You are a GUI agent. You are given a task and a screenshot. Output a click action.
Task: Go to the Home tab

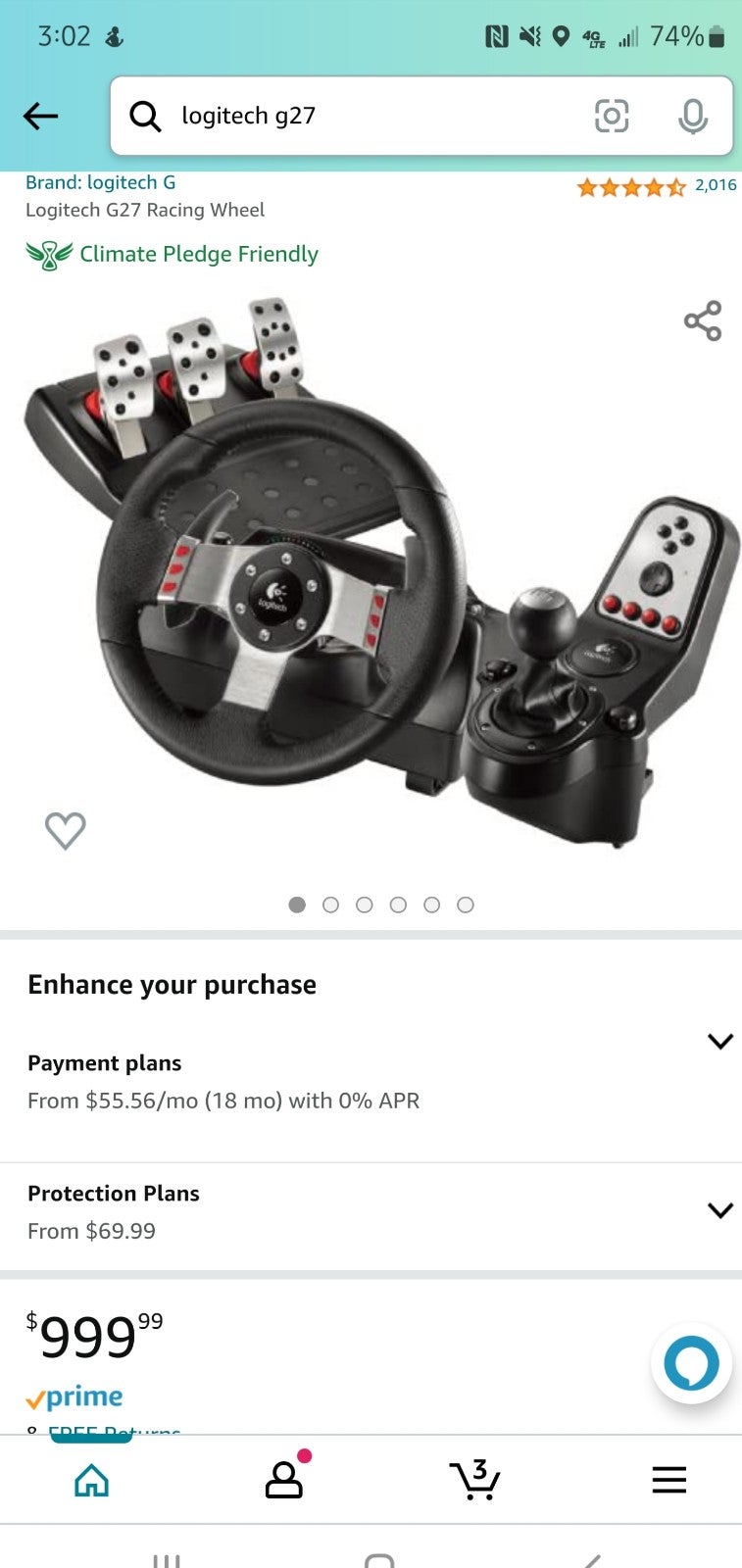tap(92, 1480)
